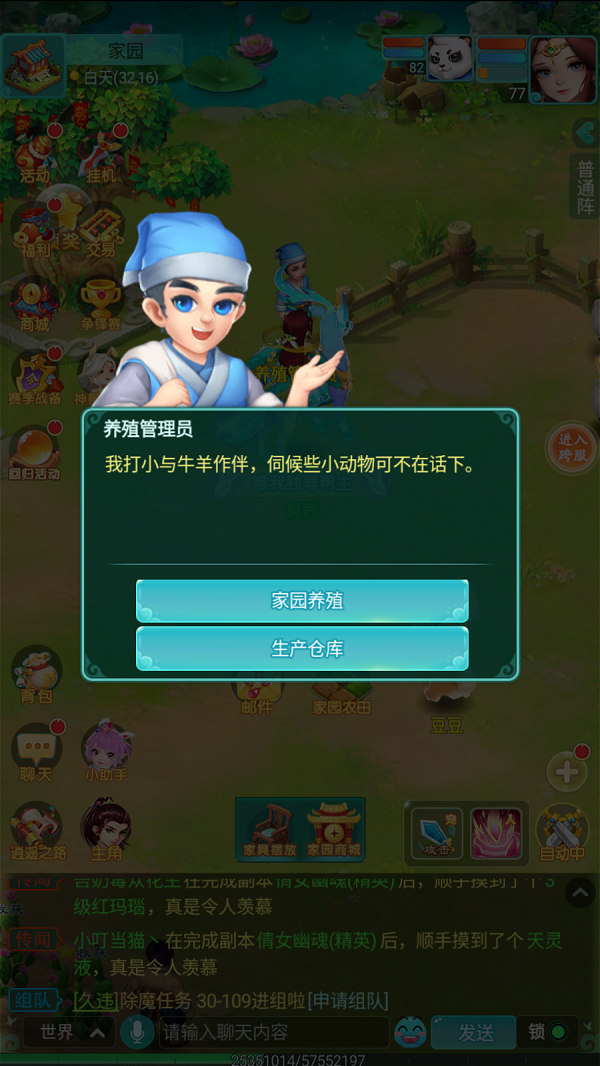The width and height of the screenshot is (600, 1066).
Task: Open the 家园商城 shop
Action: point(333,828)
